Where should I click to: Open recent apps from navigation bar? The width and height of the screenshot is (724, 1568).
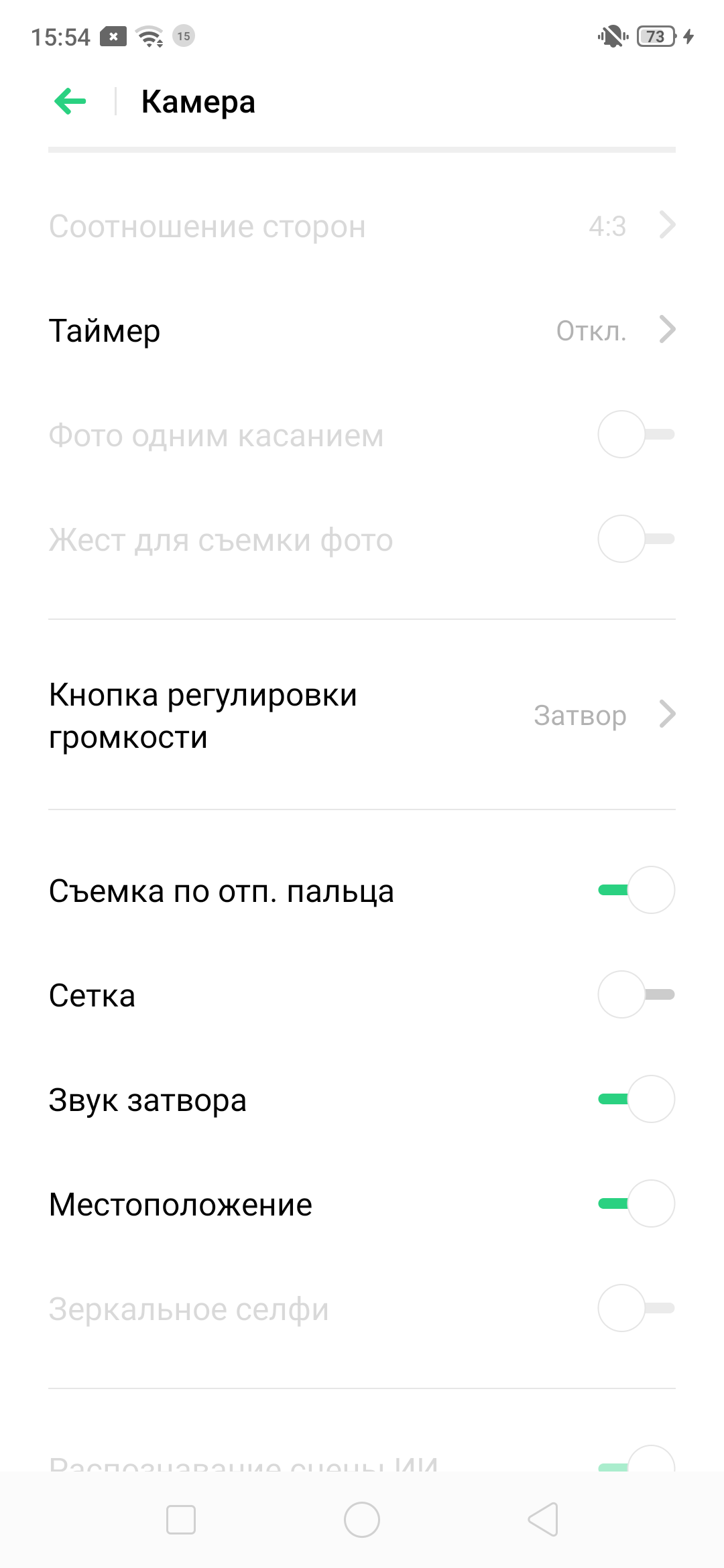(x=181, y=1520)
